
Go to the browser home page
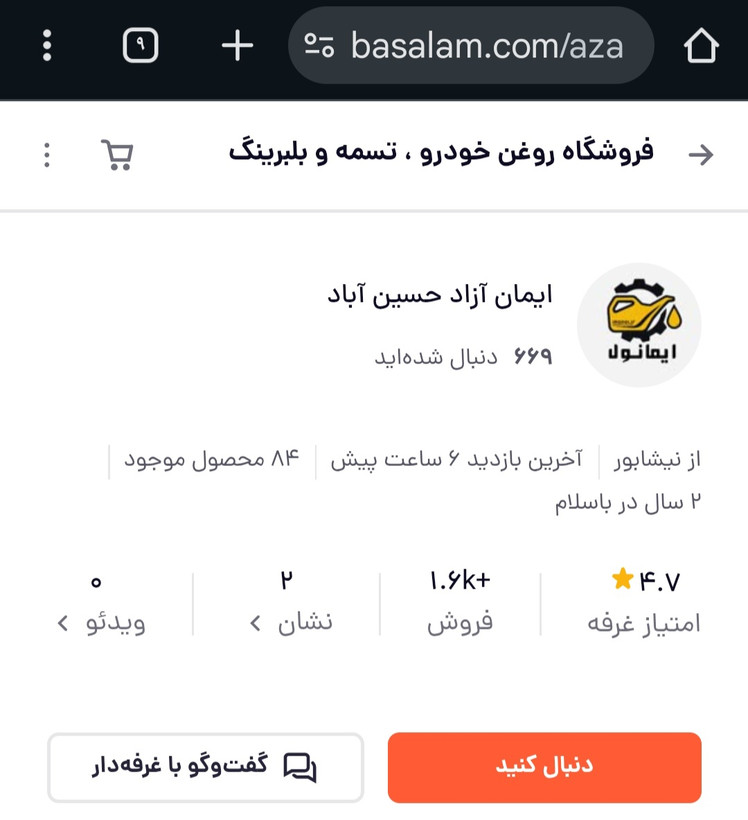(701, 45)
